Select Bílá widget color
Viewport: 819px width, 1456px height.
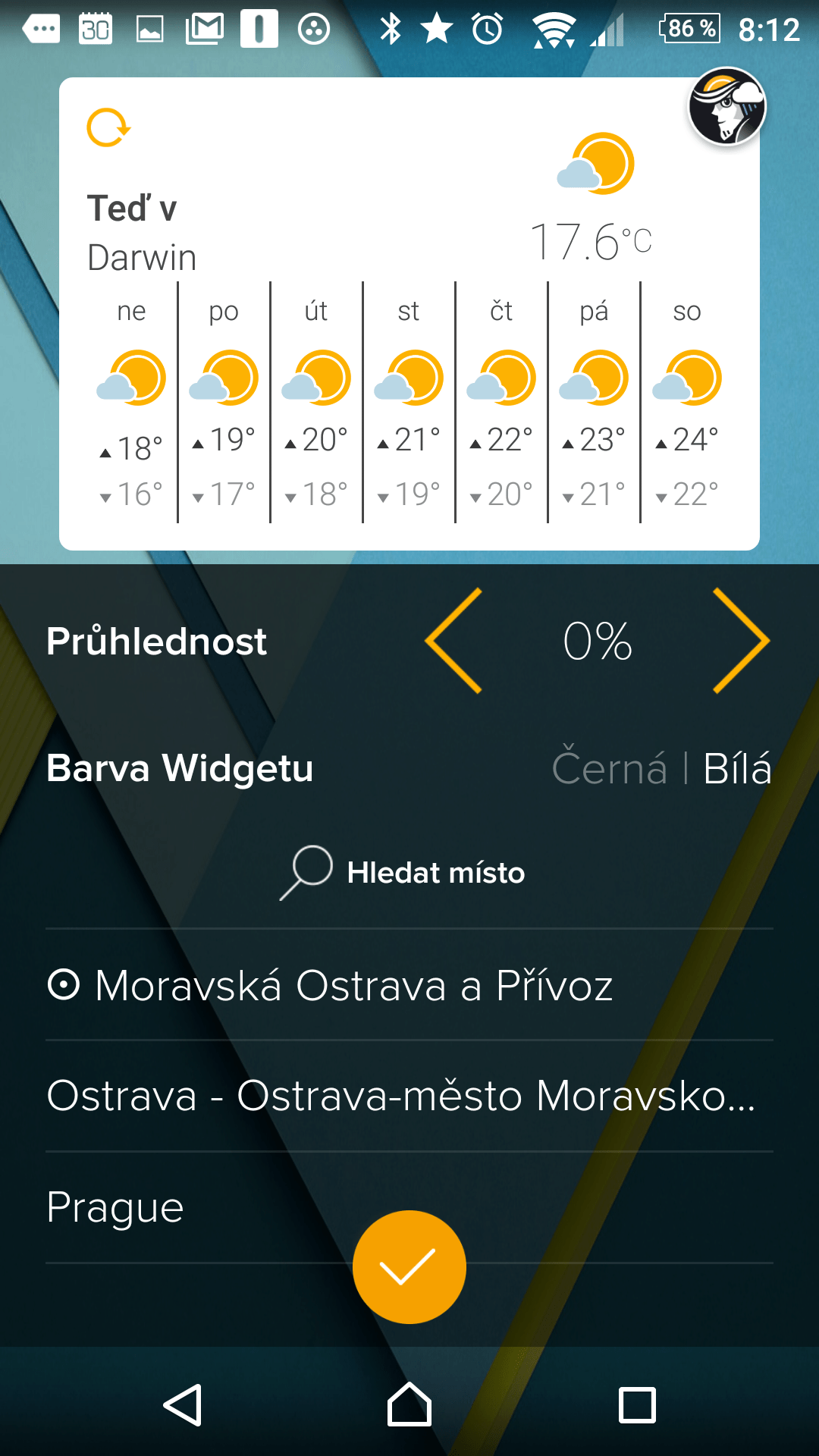[x=737, y=768]
